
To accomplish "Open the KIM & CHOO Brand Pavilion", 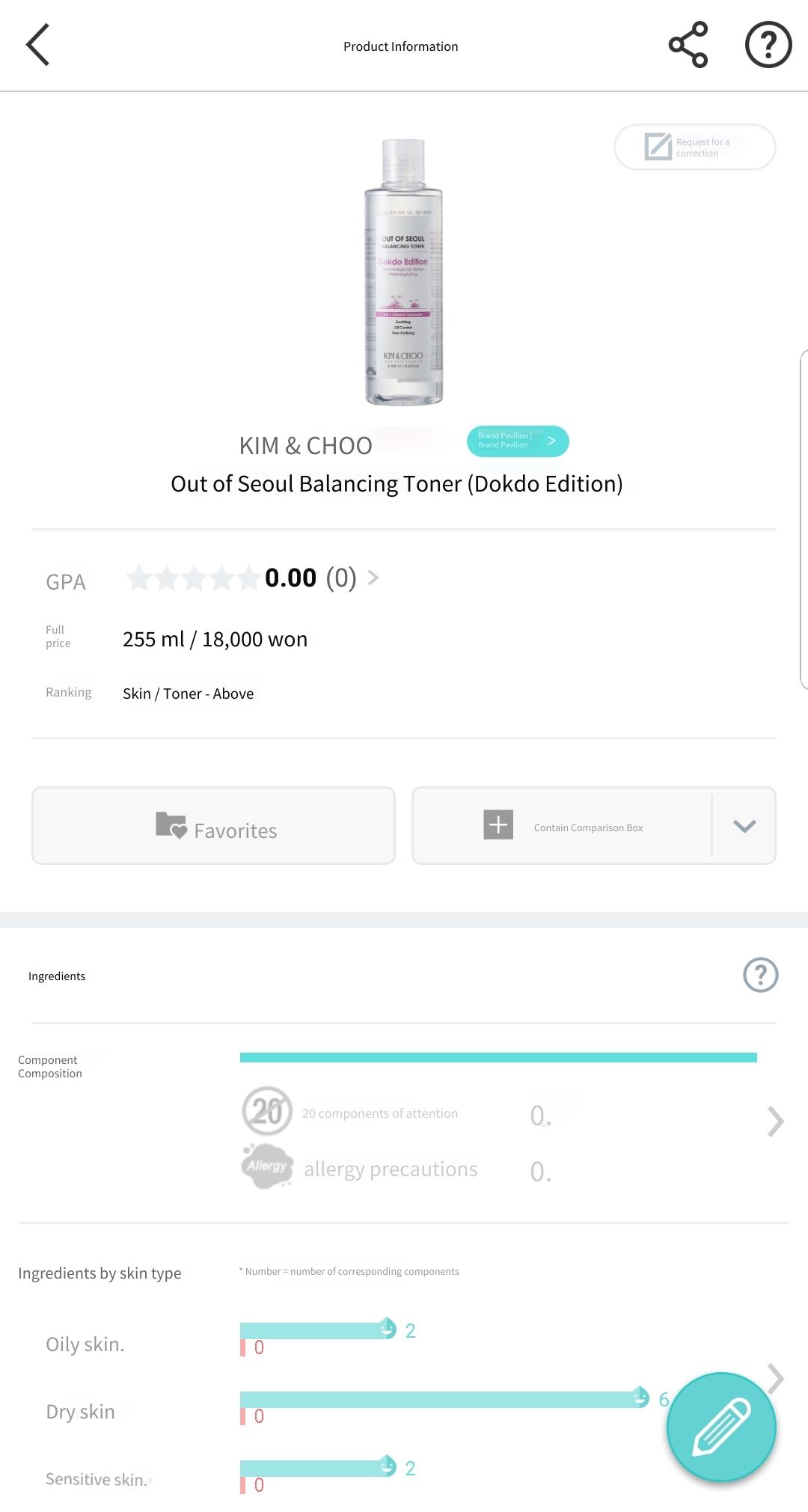I will pyautogui.click(x=518, y=441).
